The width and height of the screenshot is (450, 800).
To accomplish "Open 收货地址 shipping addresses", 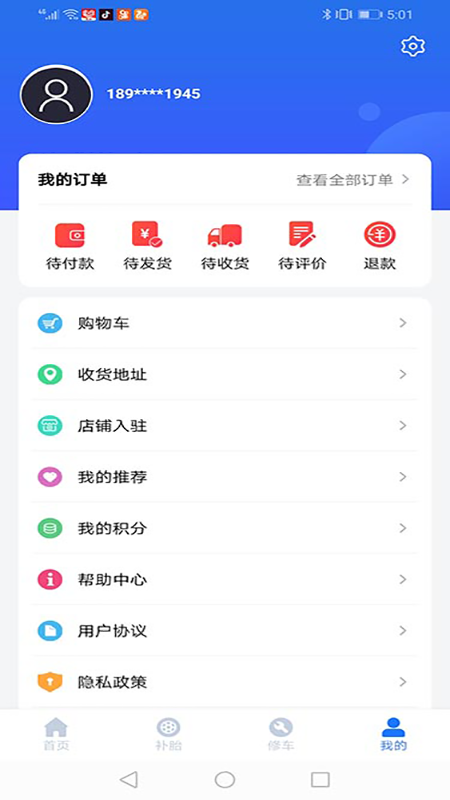I will 225,374.
